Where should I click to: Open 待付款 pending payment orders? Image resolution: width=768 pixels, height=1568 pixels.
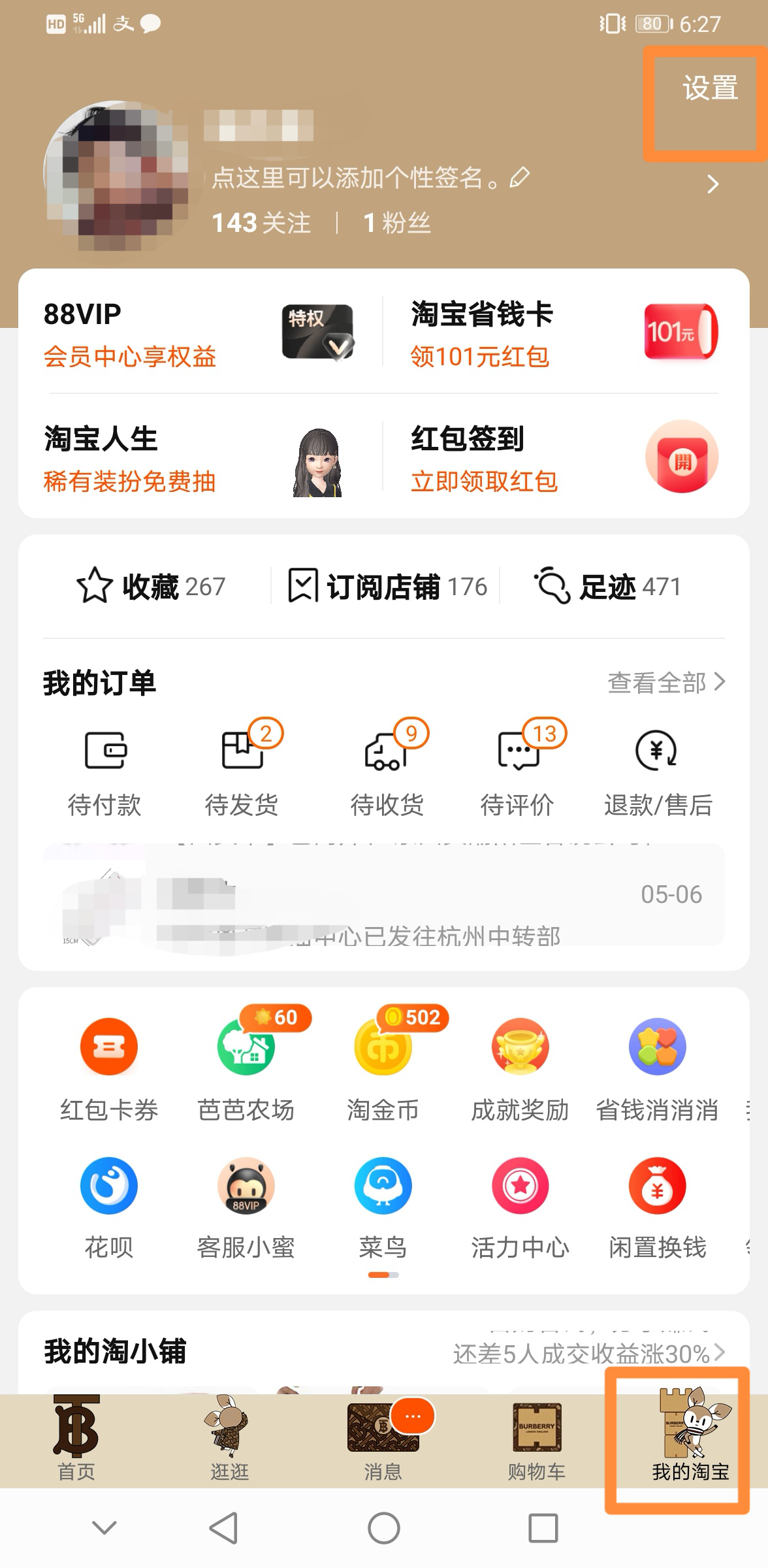tap(105, 772)
